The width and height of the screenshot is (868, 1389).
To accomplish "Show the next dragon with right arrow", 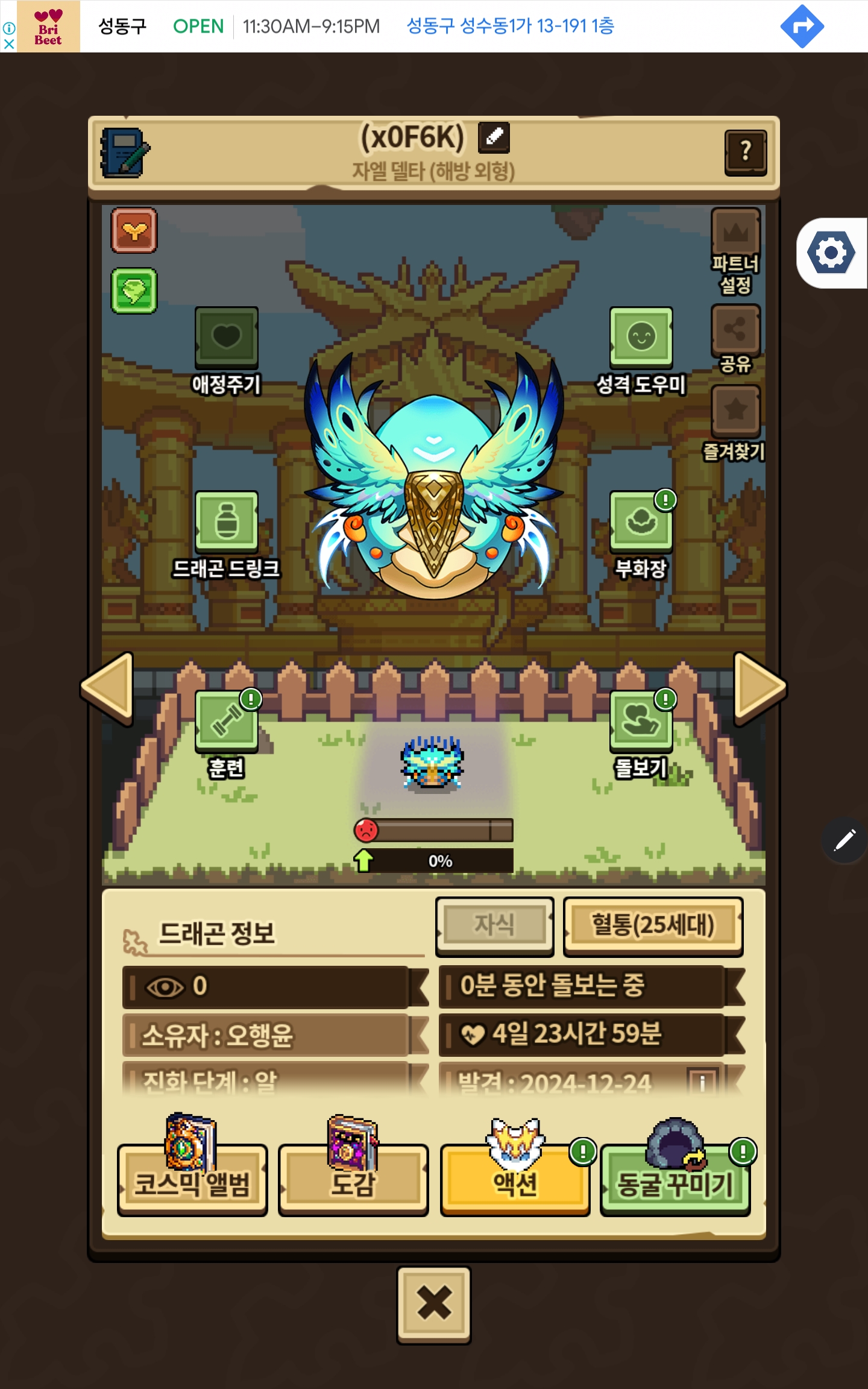I will [x=758, y=687].
